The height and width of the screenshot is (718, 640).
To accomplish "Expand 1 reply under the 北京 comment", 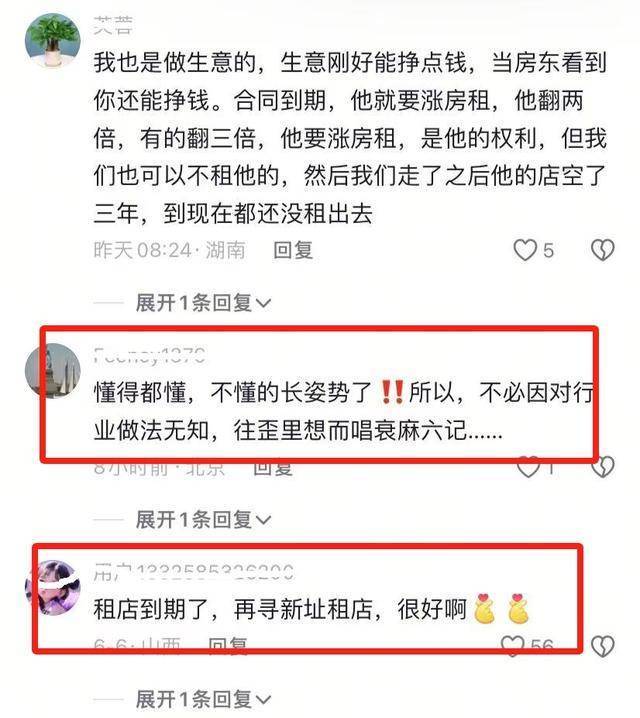I will coord(203,519).
